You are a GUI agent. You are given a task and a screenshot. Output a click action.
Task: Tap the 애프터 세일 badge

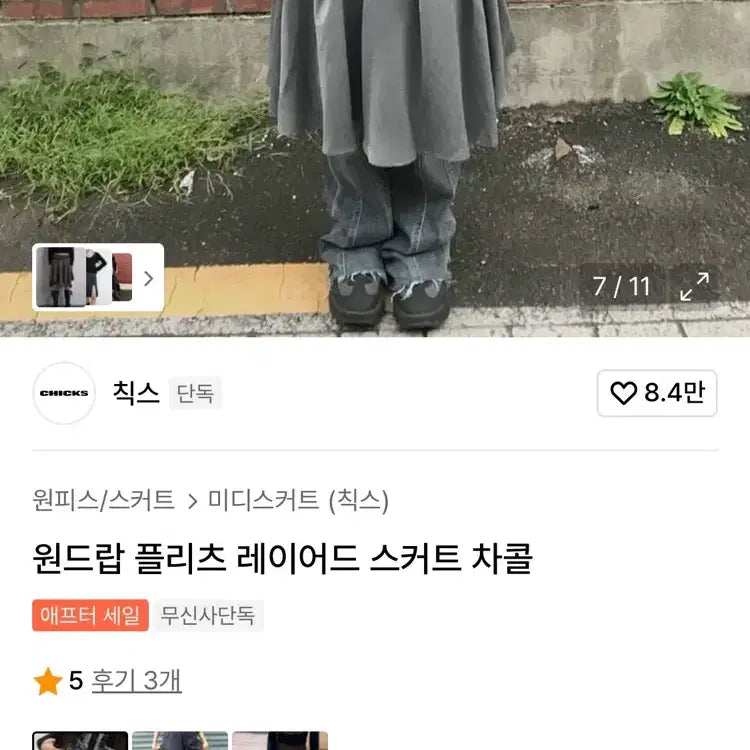coord(90,616)
